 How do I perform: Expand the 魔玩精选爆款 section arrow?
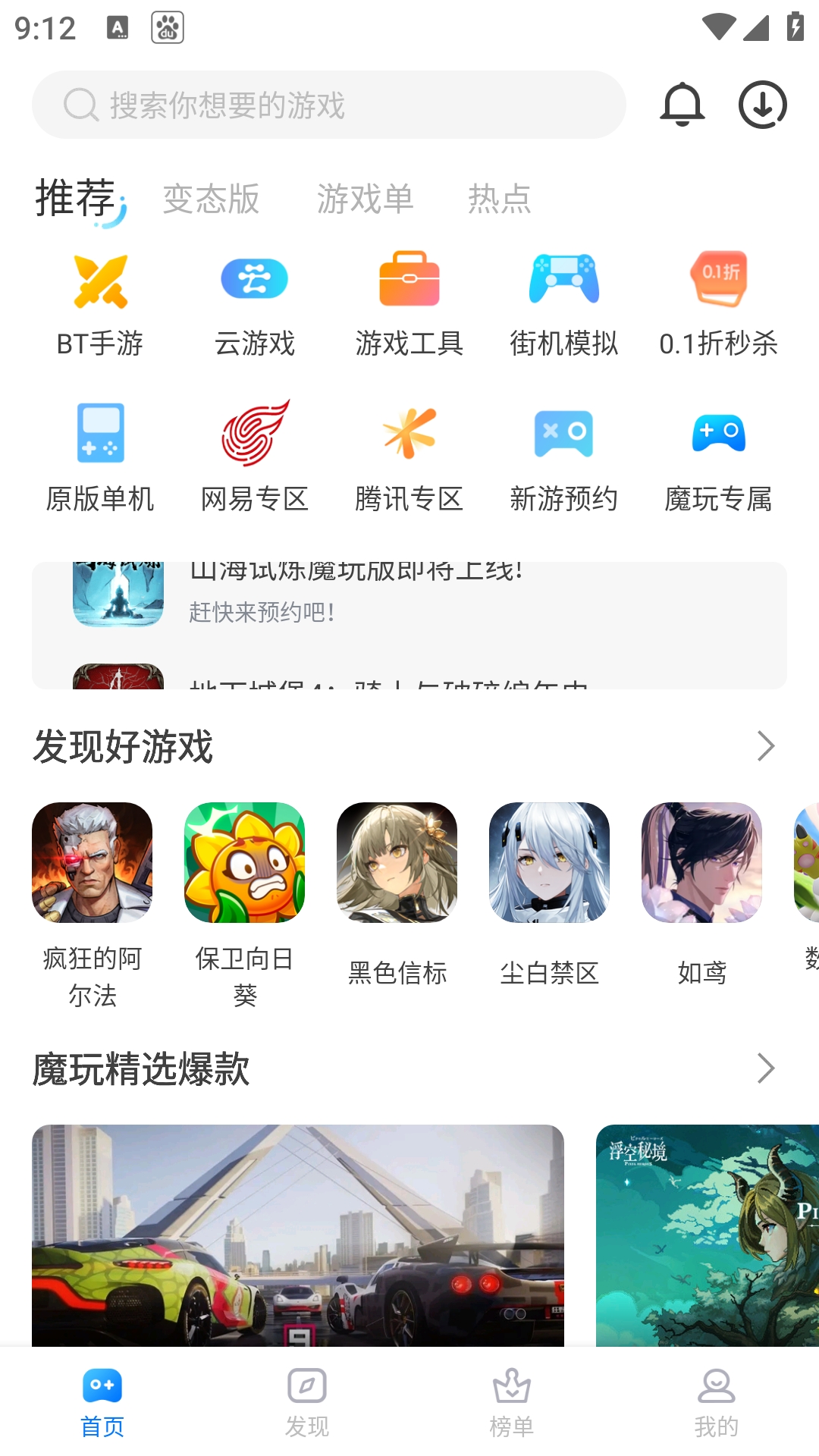tap(766, 1068)
